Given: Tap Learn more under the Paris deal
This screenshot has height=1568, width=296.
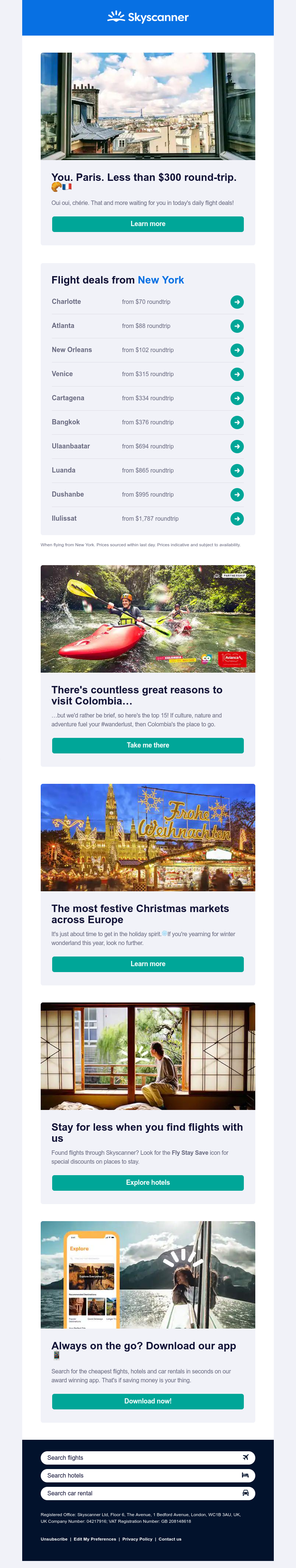Looking at the screenshot, I should [x=148, y=224].
